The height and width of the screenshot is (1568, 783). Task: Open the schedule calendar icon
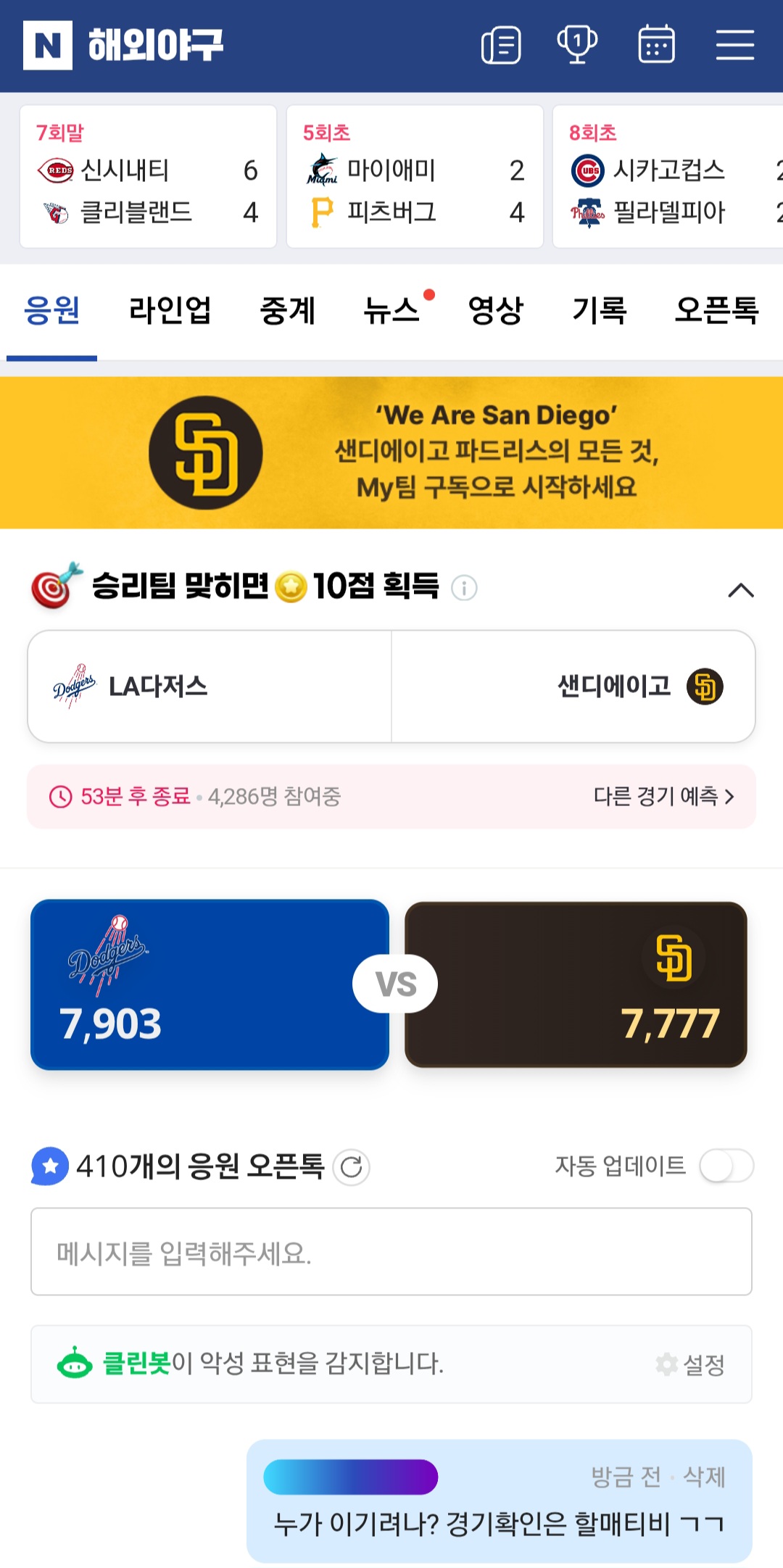coord(656,45)
